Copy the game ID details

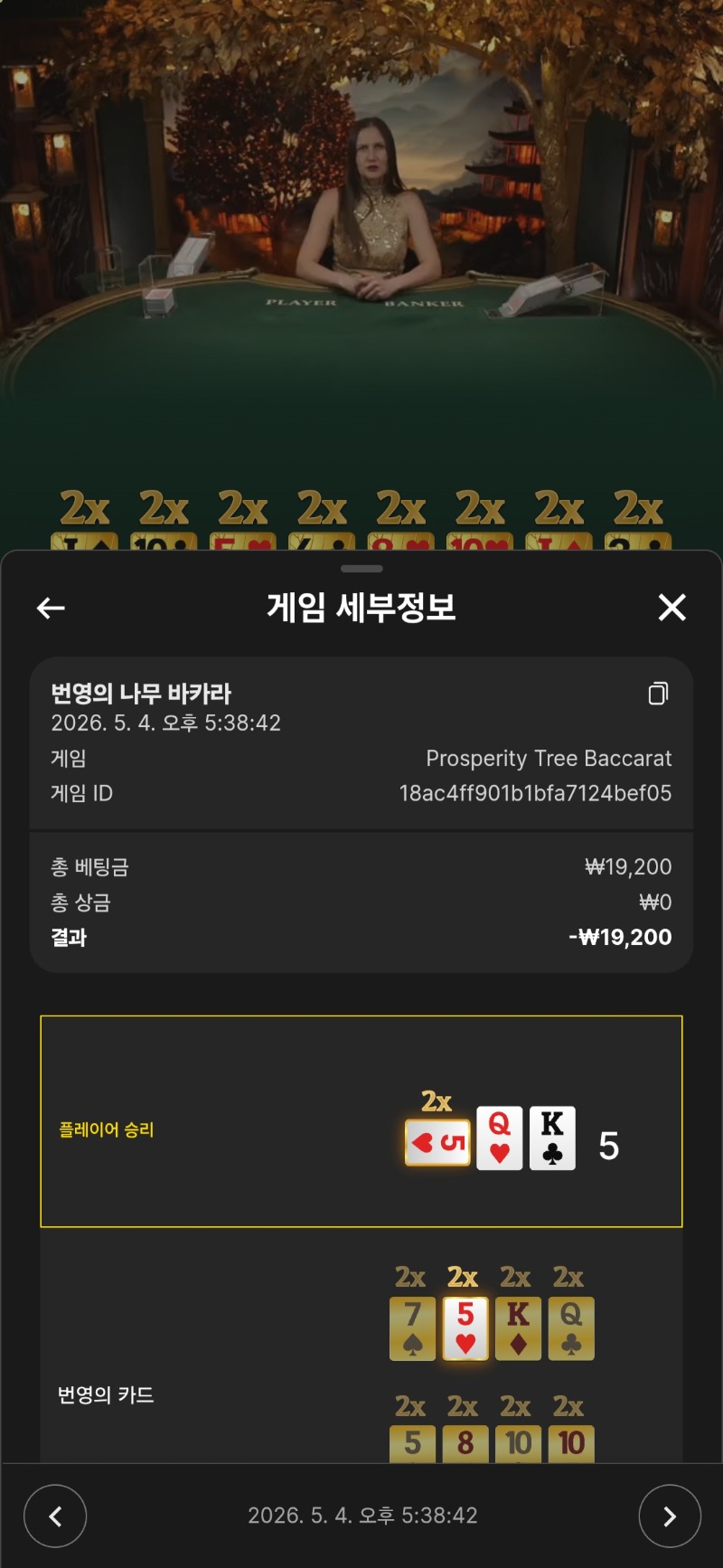pos(659,694)
